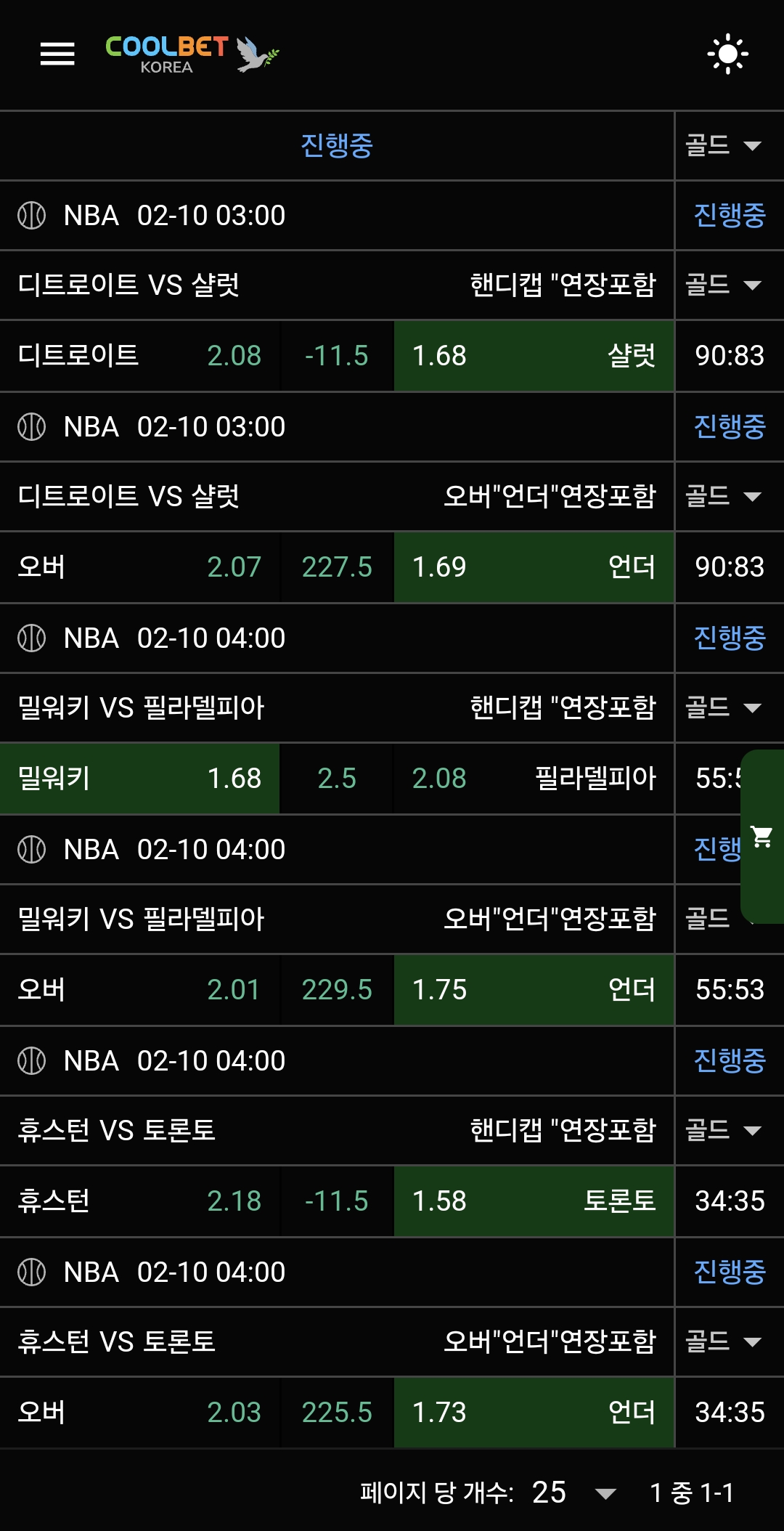
Task: Pick 오버 at 2.07 for 디트로이트 VS 샬럿
Action: [140, 567]
